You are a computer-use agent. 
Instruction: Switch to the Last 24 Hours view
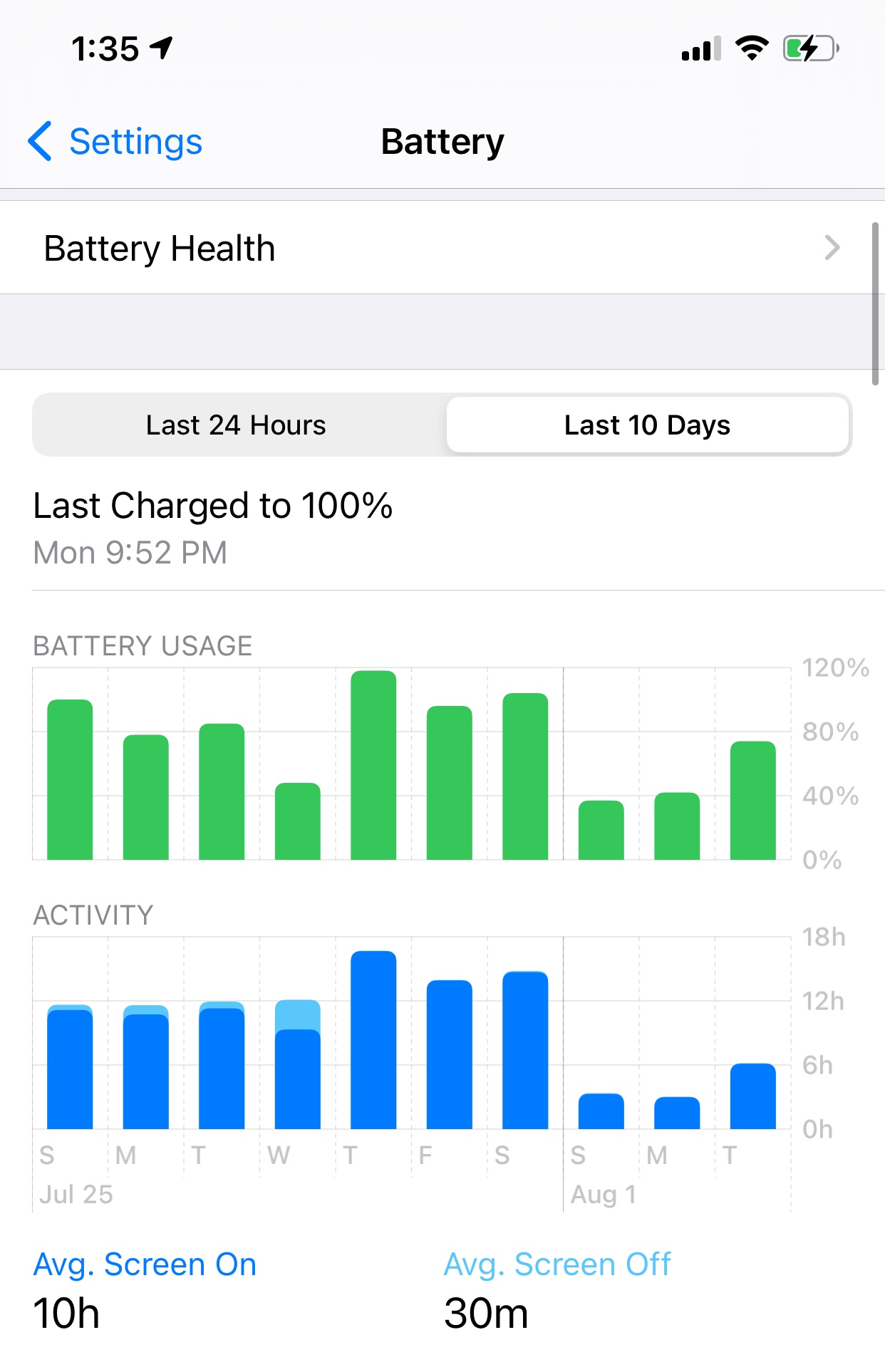[237, 425]
